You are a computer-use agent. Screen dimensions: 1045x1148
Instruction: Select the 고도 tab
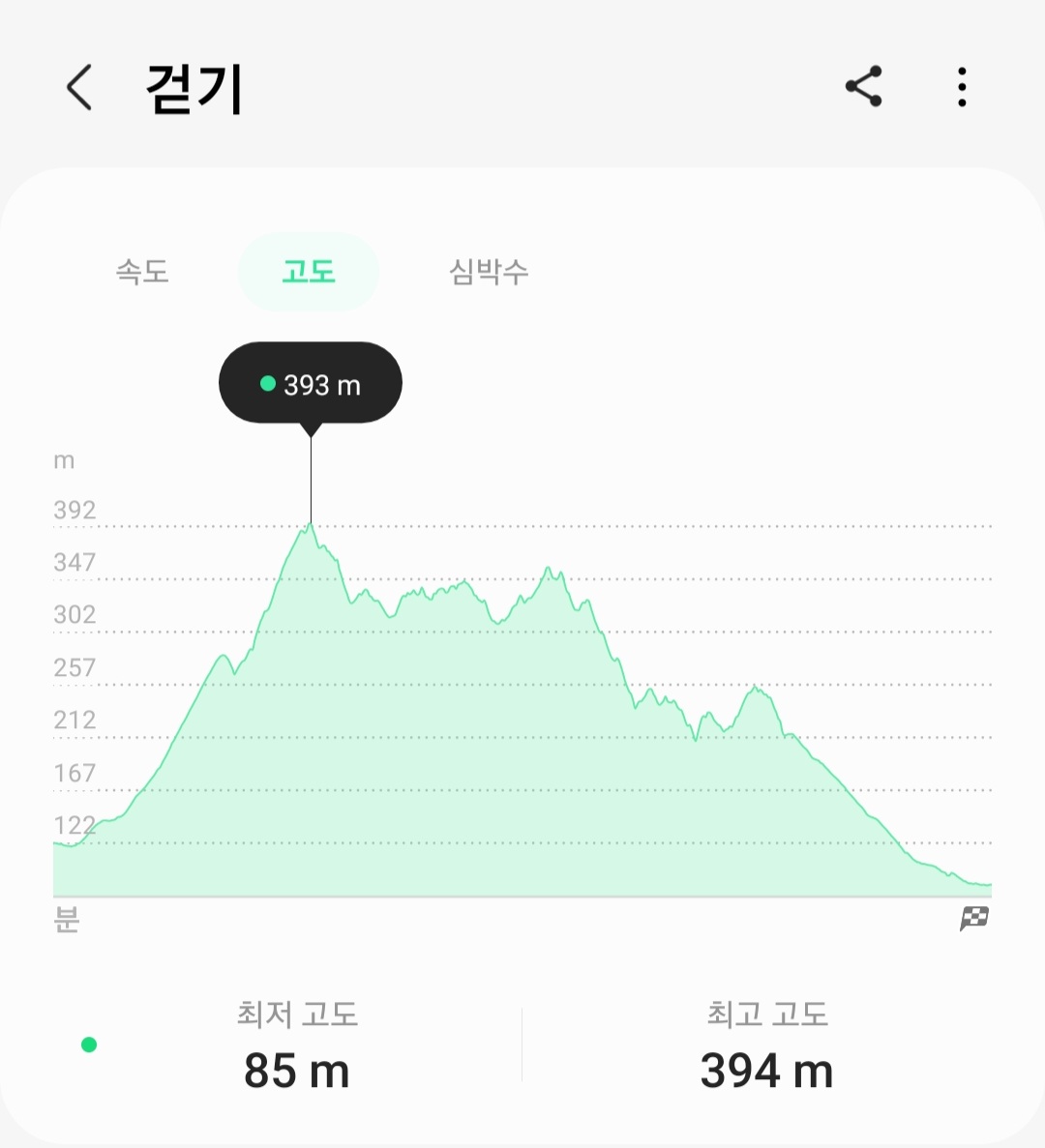pyautogui.click(x=308, y=272)
